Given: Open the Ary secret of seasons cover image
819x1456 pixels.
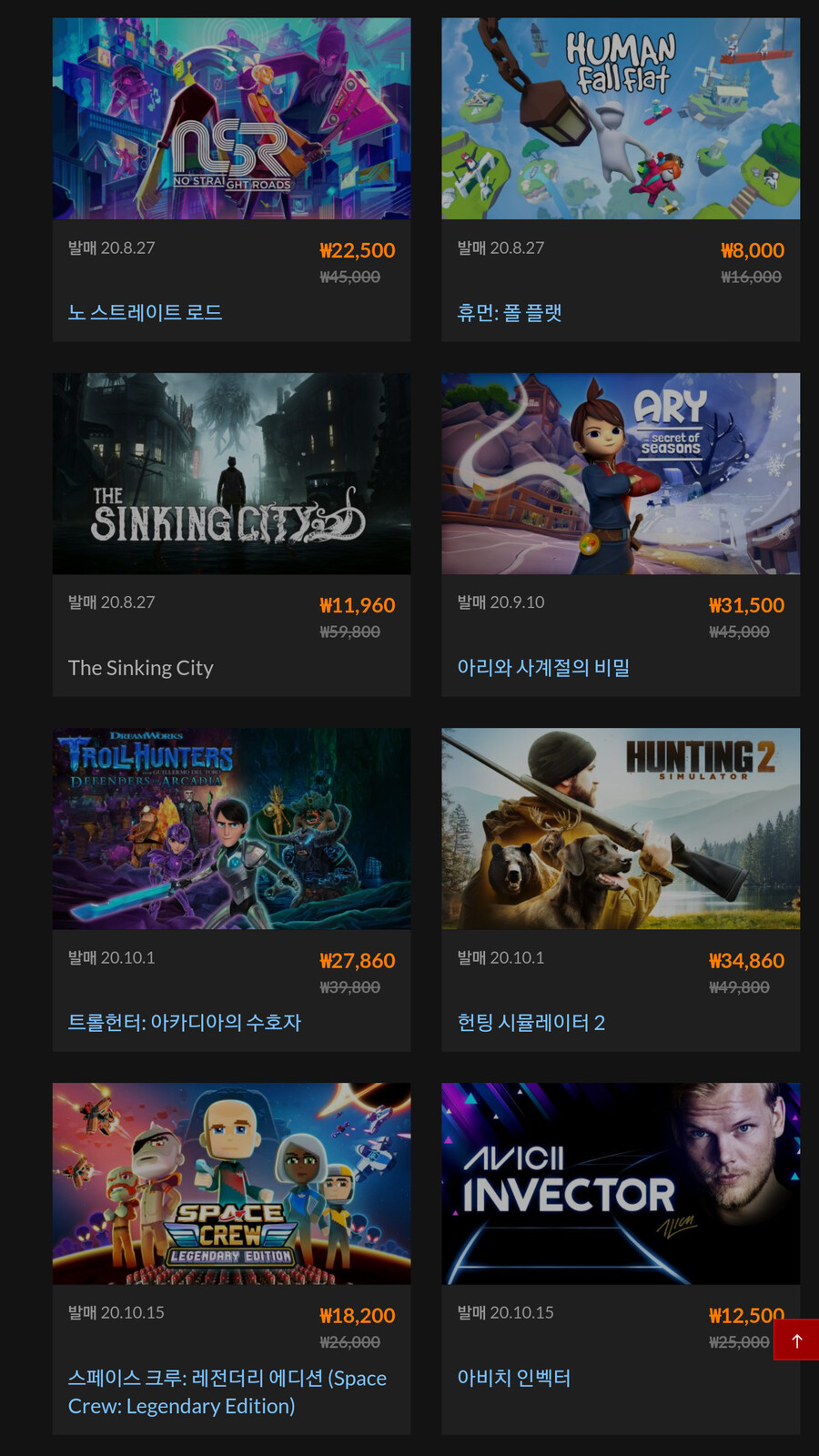Looking at the screenshot, I should (621, 474).
